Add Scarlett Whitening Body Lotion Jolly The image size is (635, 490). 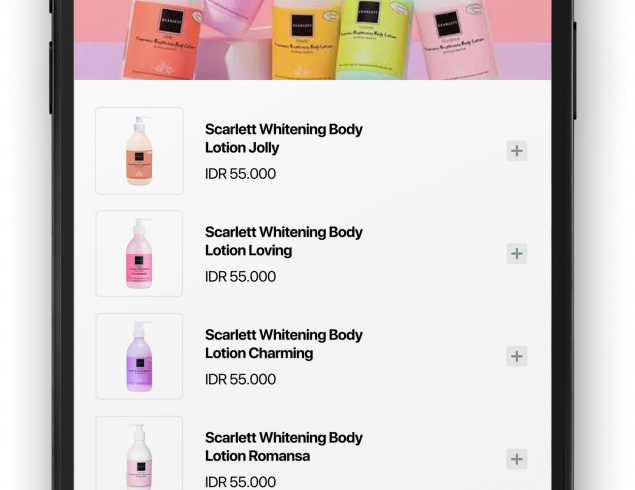tap(516, 151)
